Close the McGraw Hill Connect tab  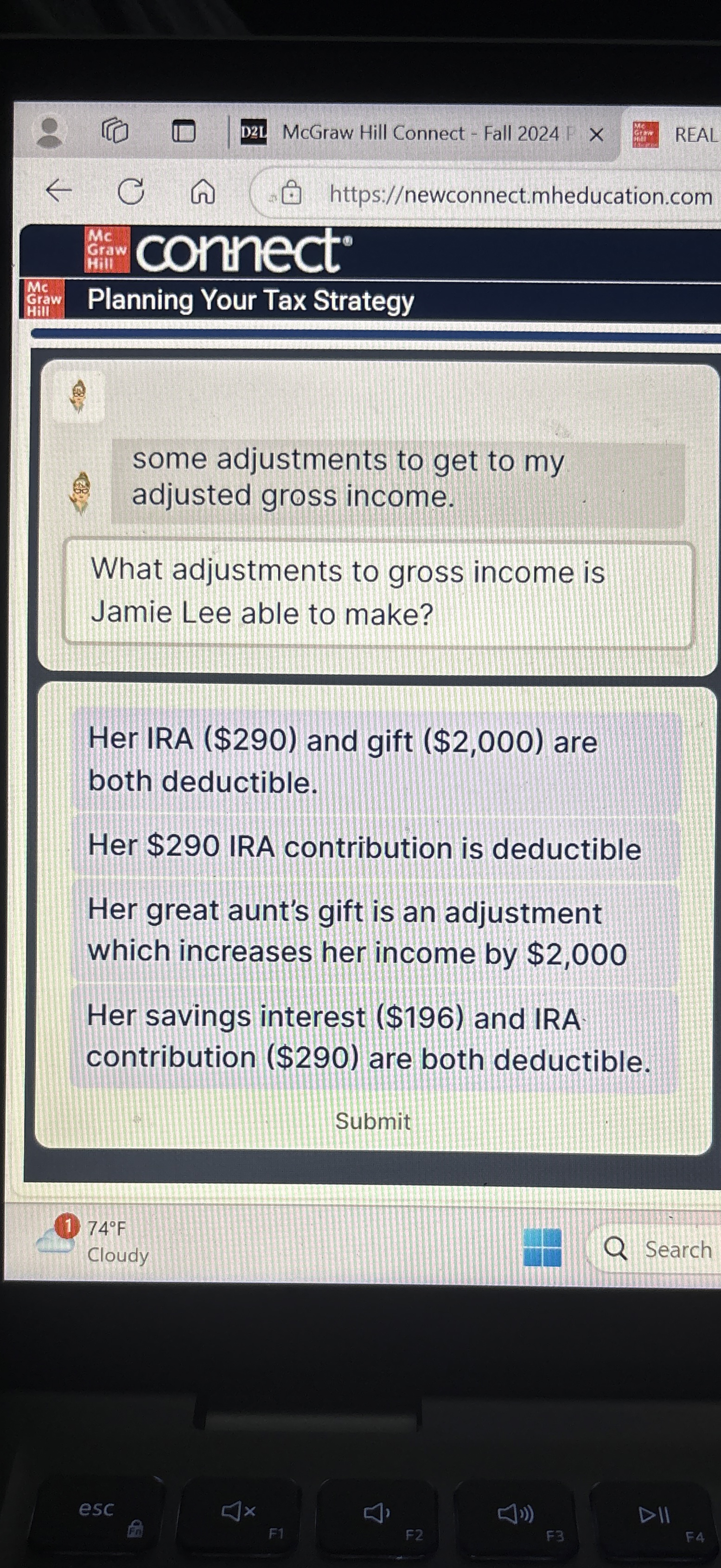tap(595, 134)
